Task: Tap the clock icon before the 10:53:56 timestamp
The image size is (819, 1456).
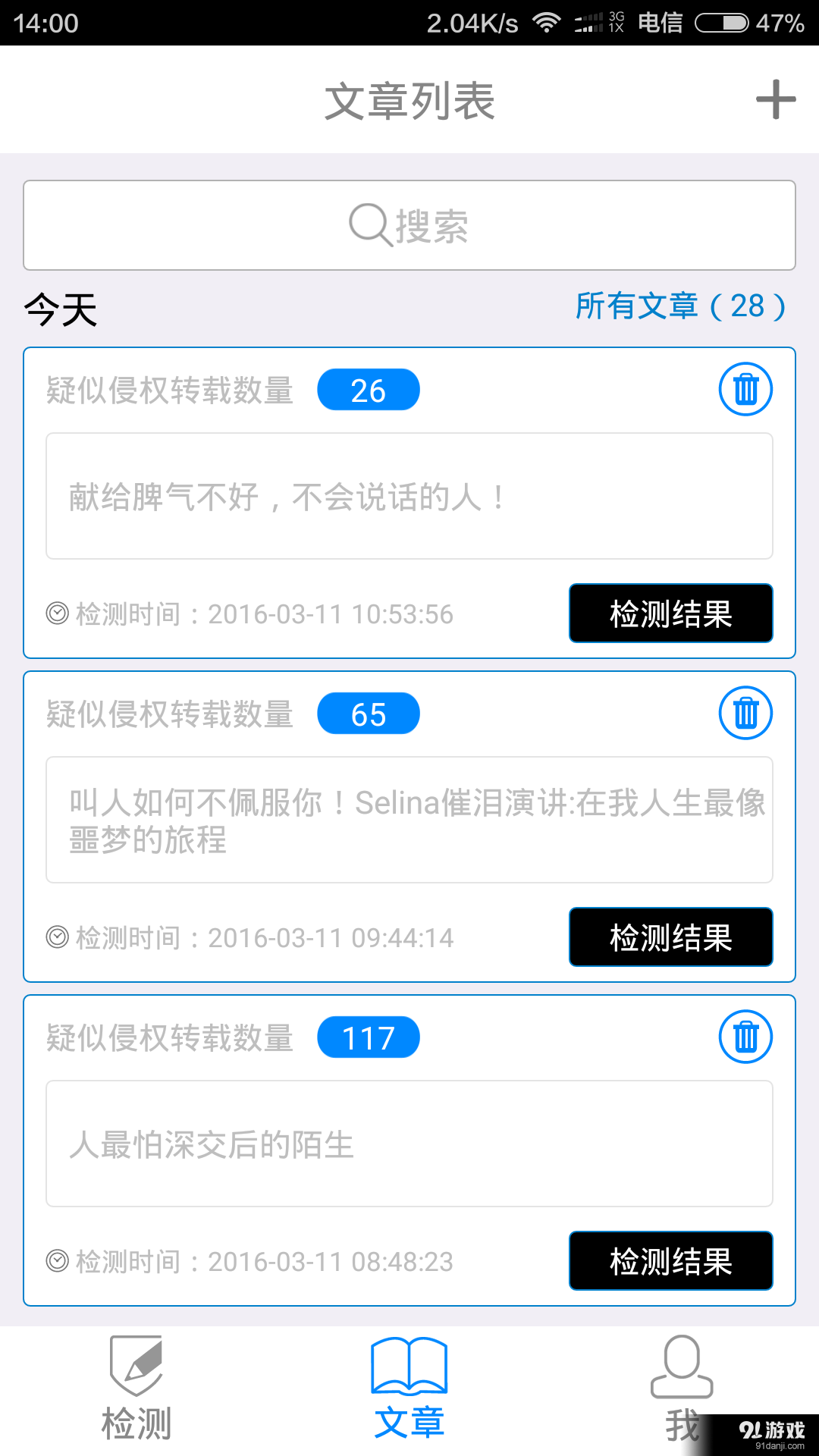Action: (x=58, y=614)
